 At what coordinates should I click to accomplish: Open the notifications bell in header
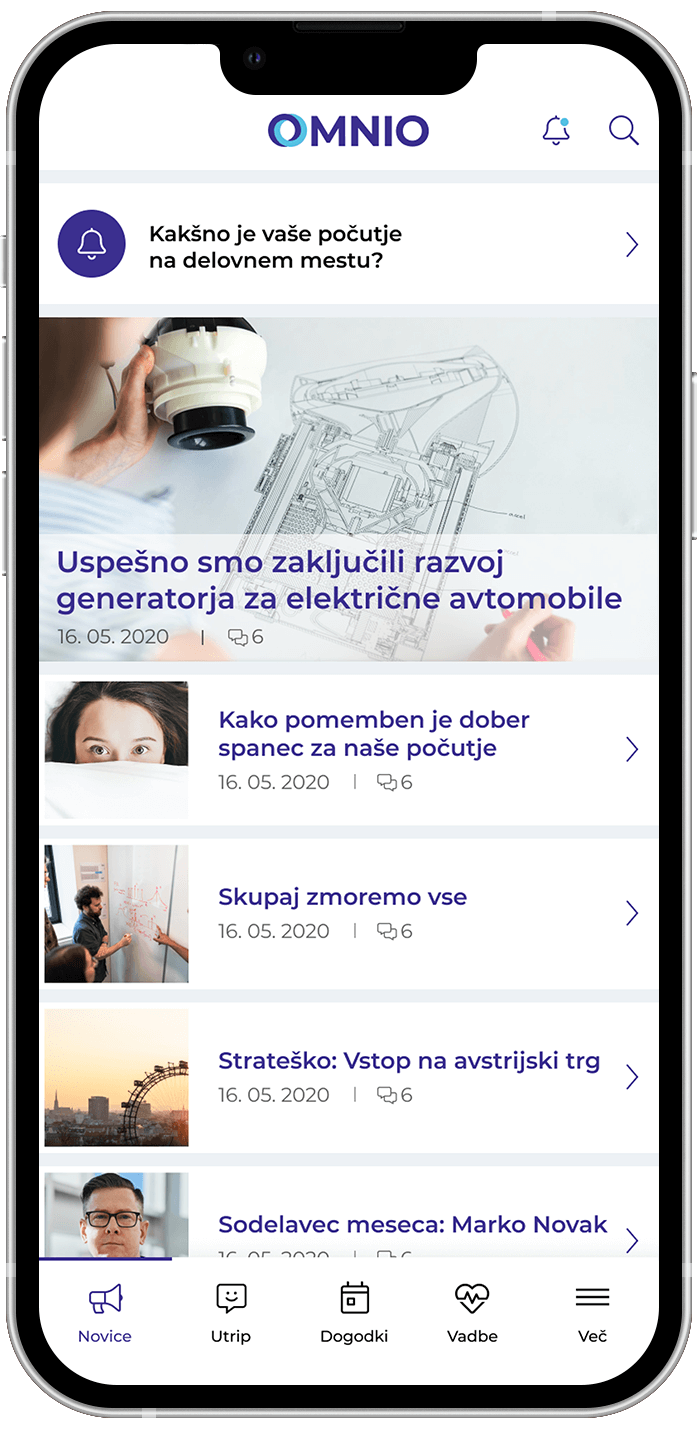pos(556,130)
